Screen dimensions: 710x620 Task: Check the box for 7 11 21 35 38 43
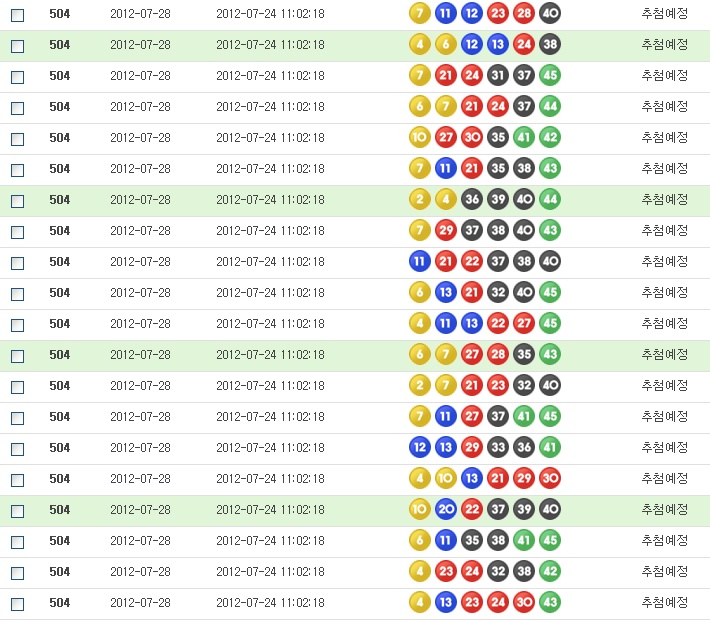17,170
